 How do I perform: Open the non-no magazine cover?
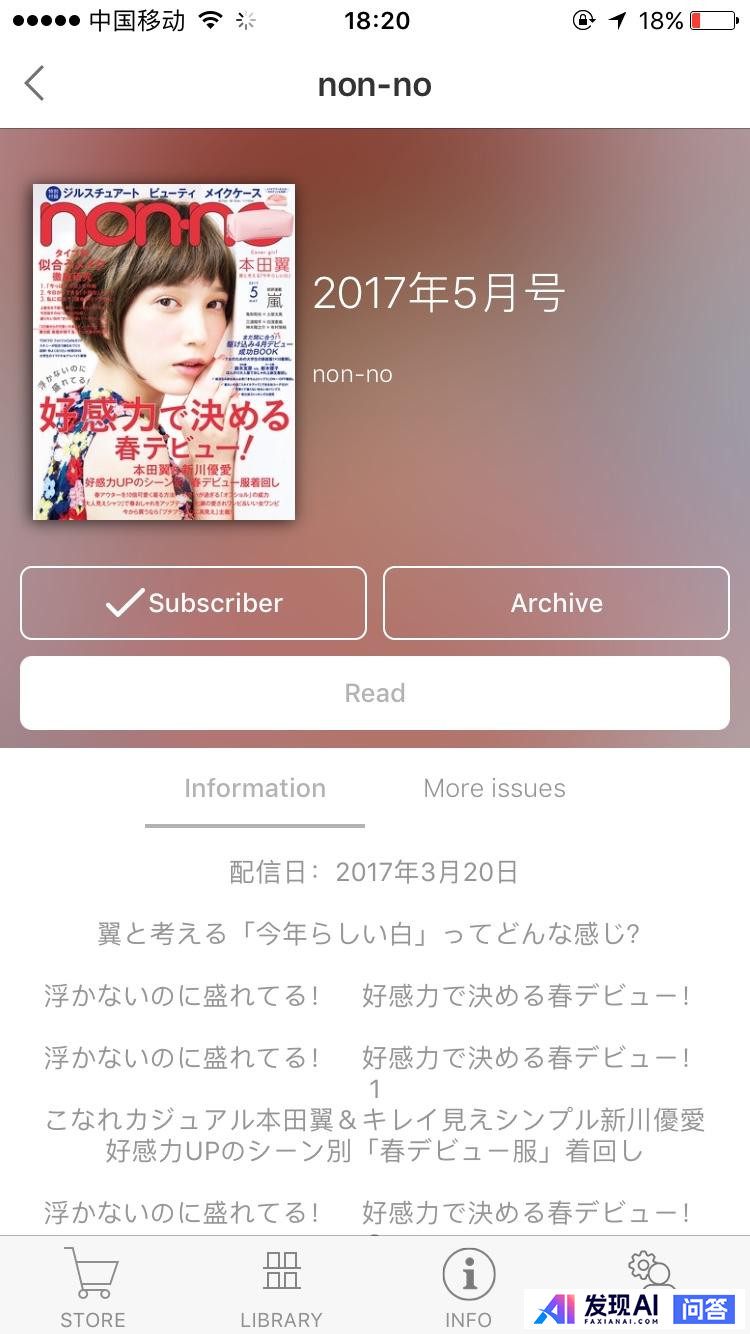[x=164, y=352]
